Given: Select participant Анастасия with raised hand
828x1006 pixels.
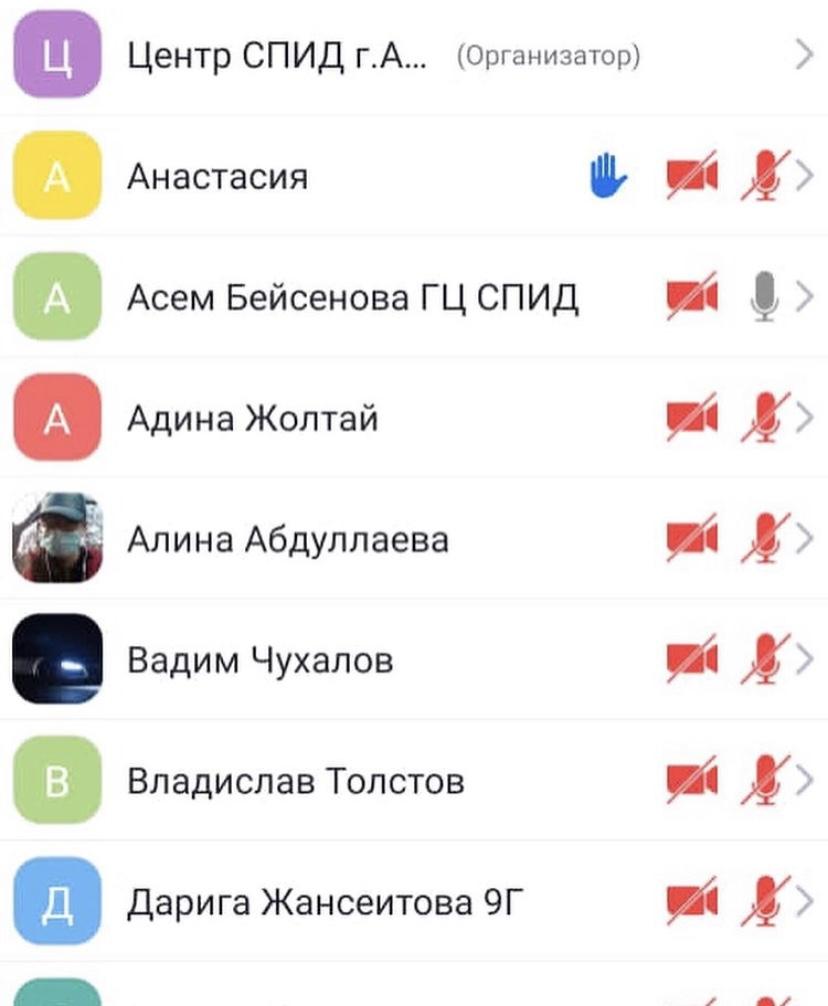Looking at the screenshot, I should [218, 177].
